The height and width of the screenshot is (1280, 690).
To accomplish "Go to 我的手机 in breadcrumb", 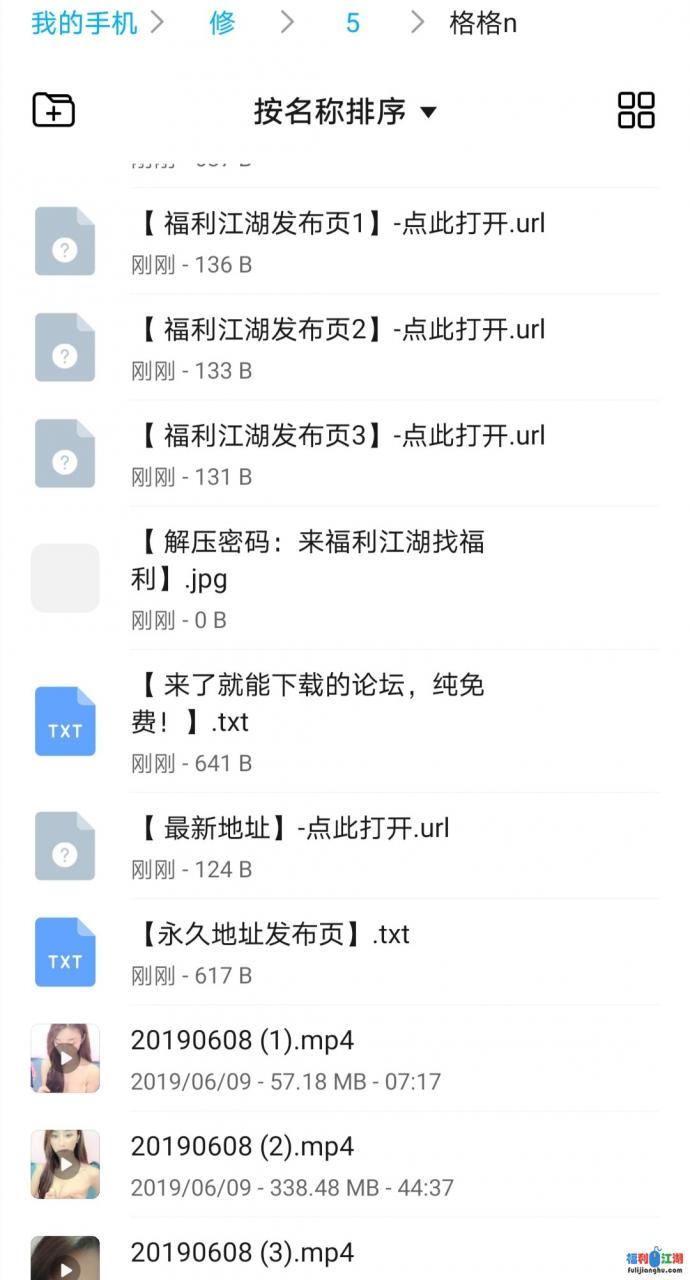I will click(84, 23).
